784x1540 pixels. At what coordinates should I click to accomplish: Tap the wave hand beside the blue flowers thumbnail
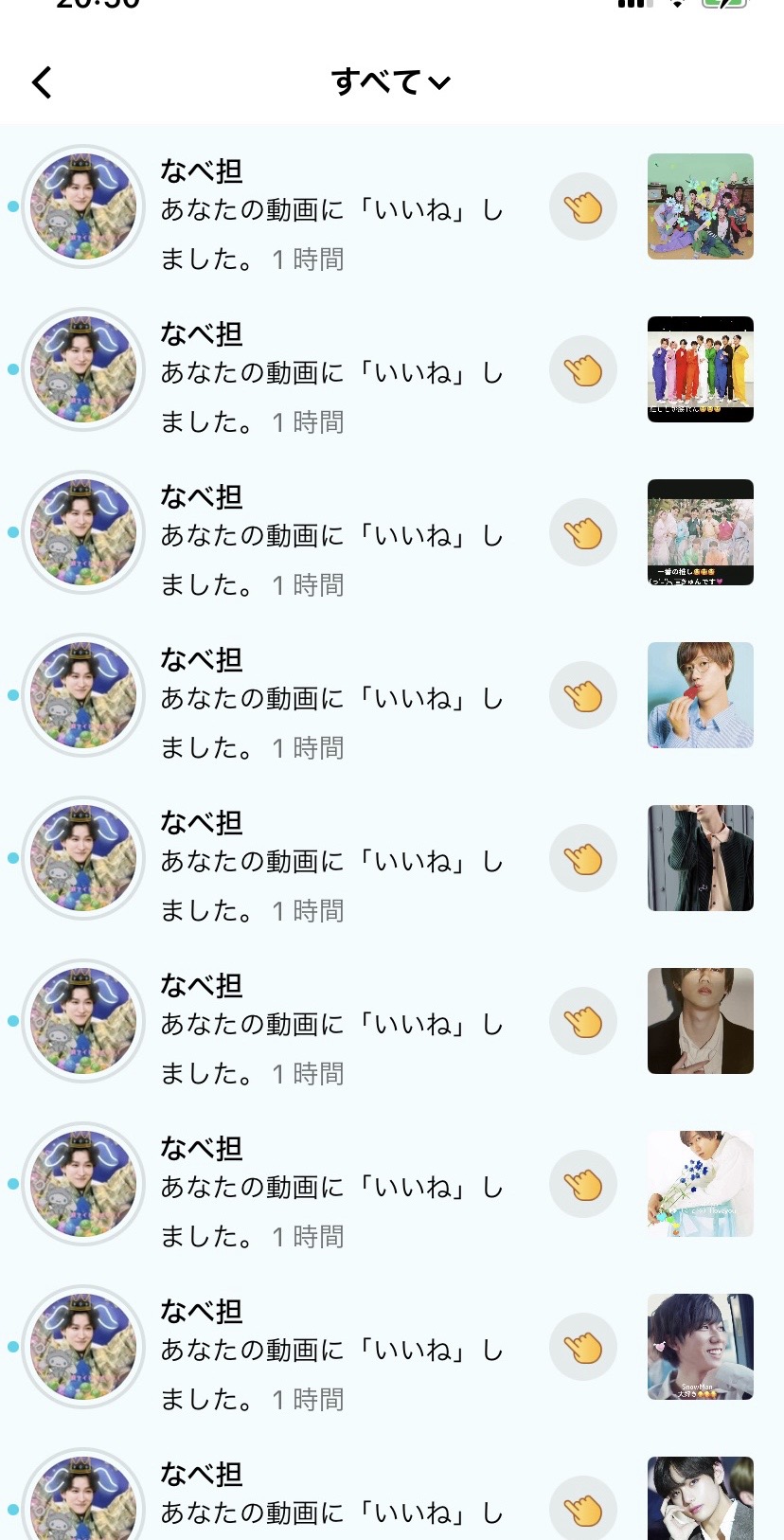pyautogui.click(x=583, y=1184)
